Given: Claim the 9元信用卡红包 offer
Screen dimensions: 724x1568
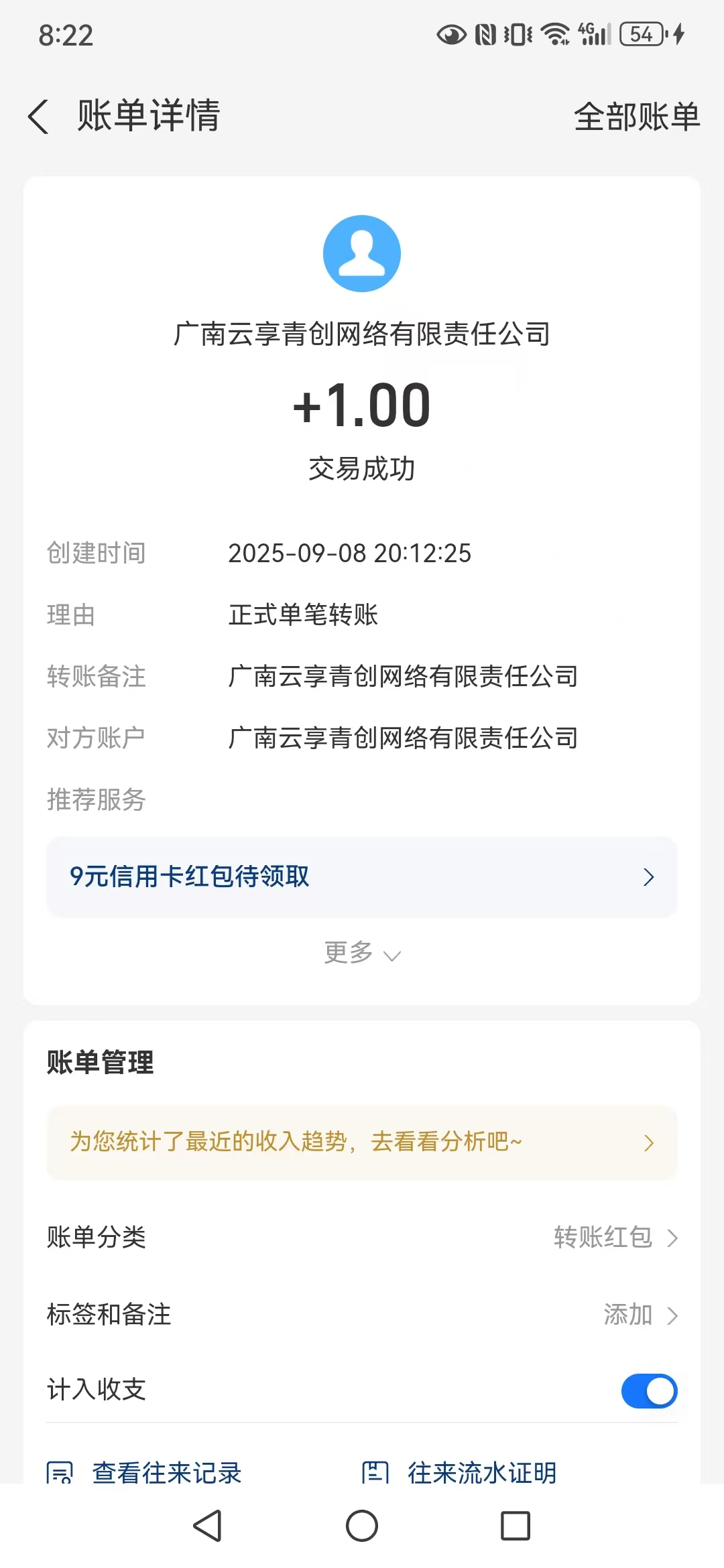Looking at the screenshot, I should (190, 877).
